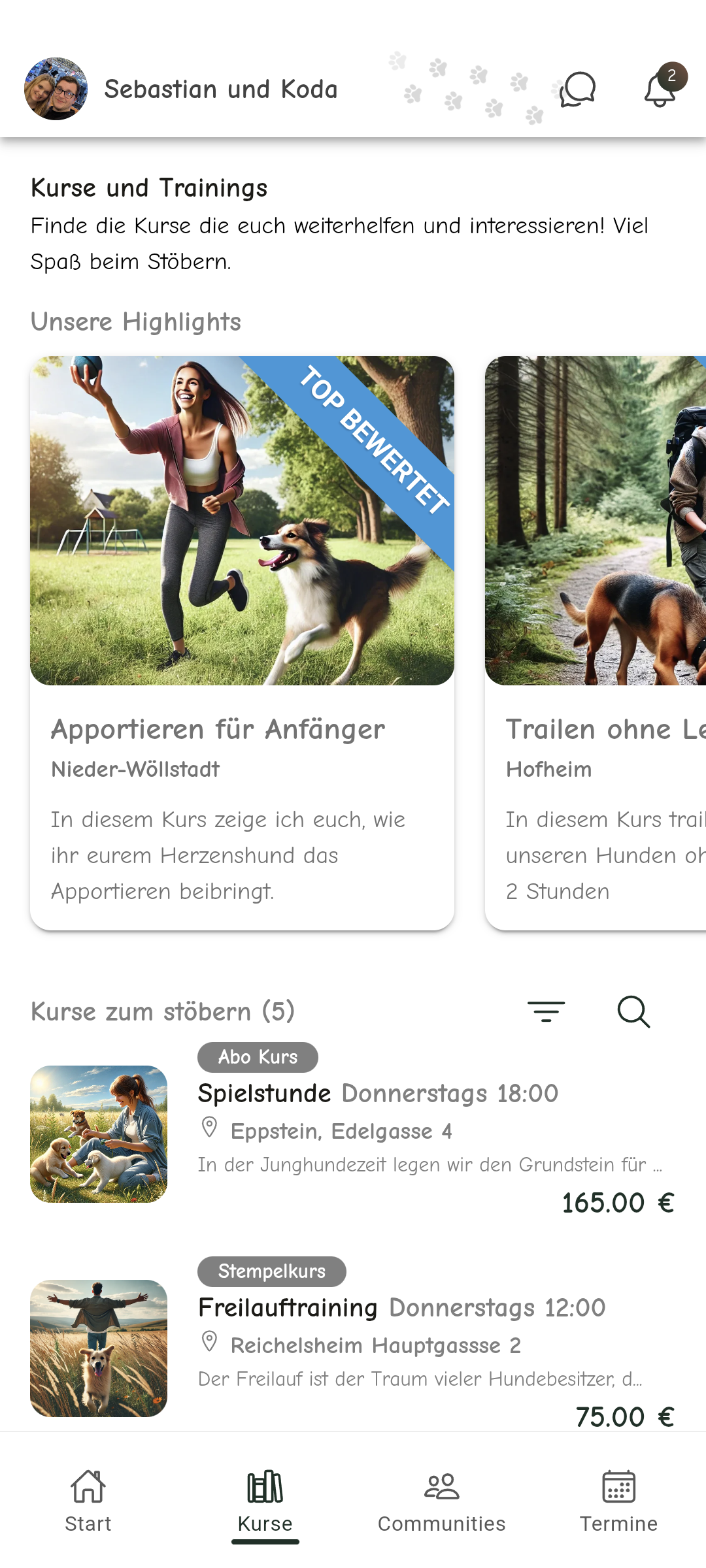The image size is (706, 1568).
Task: Tap the Freilauftraining course image
Action: (98, 1346)
